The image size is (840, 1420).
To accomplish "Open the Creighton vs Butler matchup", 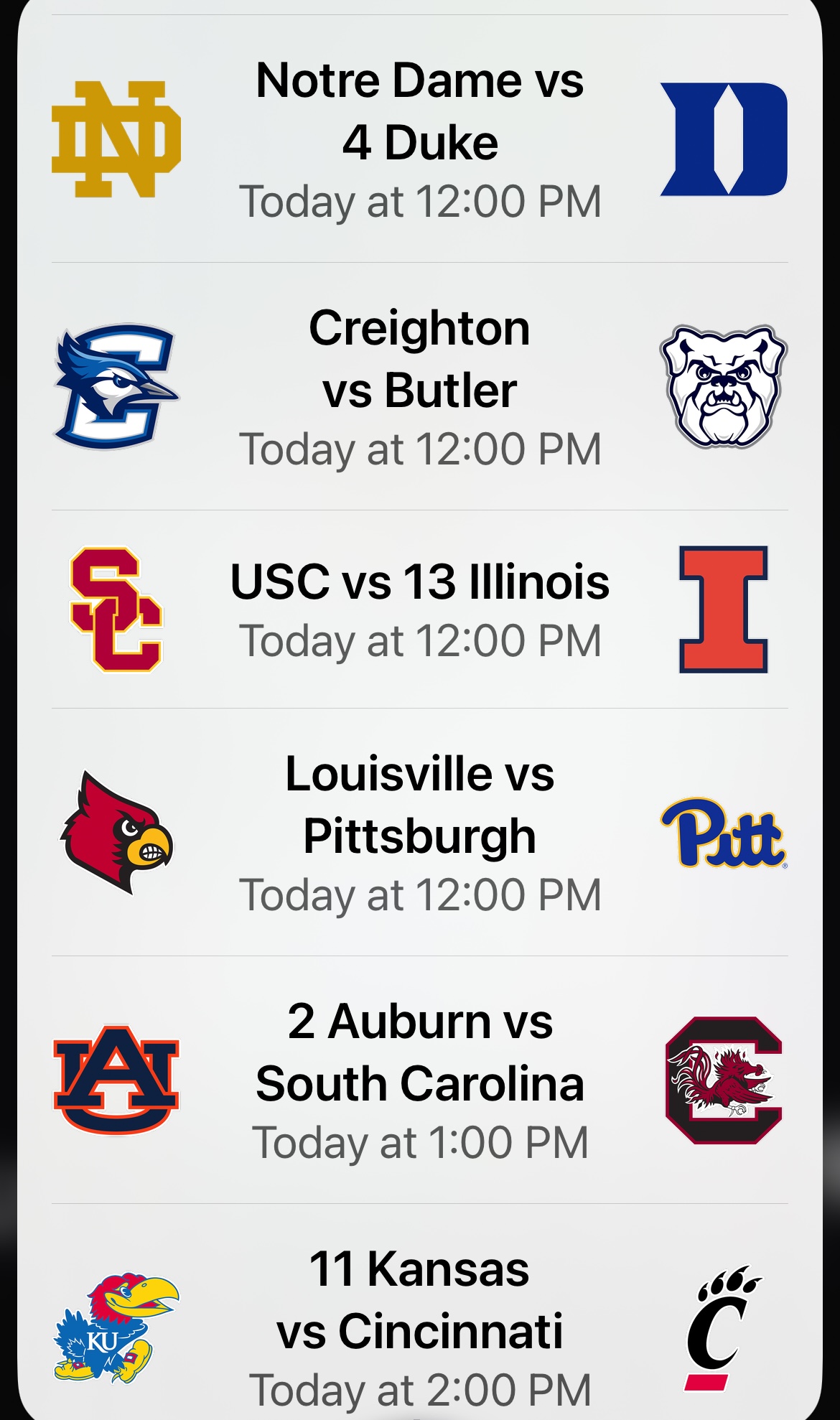I will (x=420, y=387).
